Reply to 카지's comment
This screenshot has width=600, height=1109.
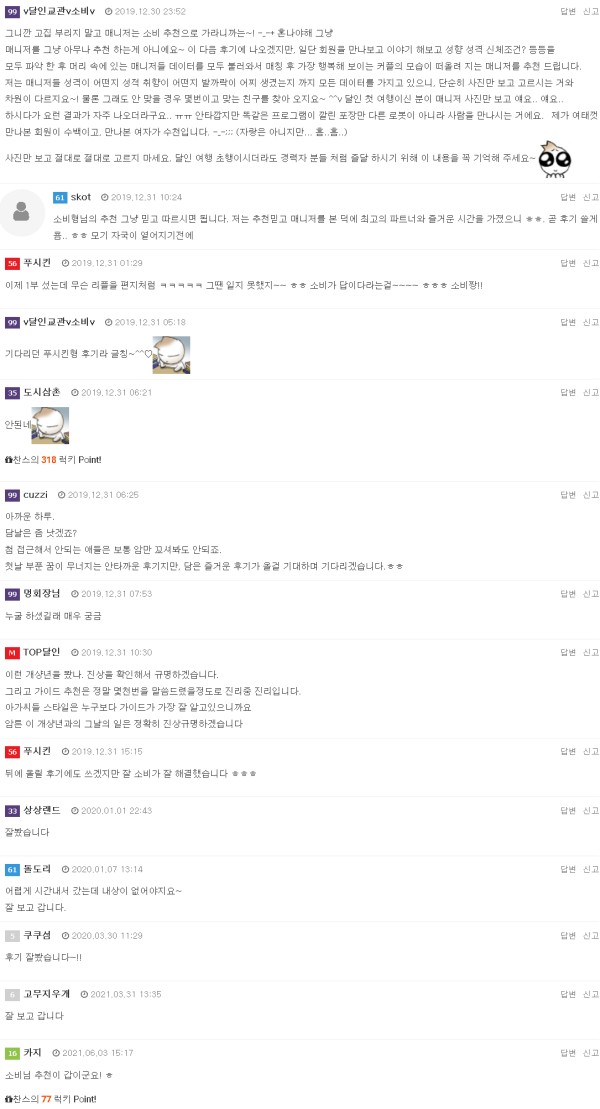point(567,1052)
